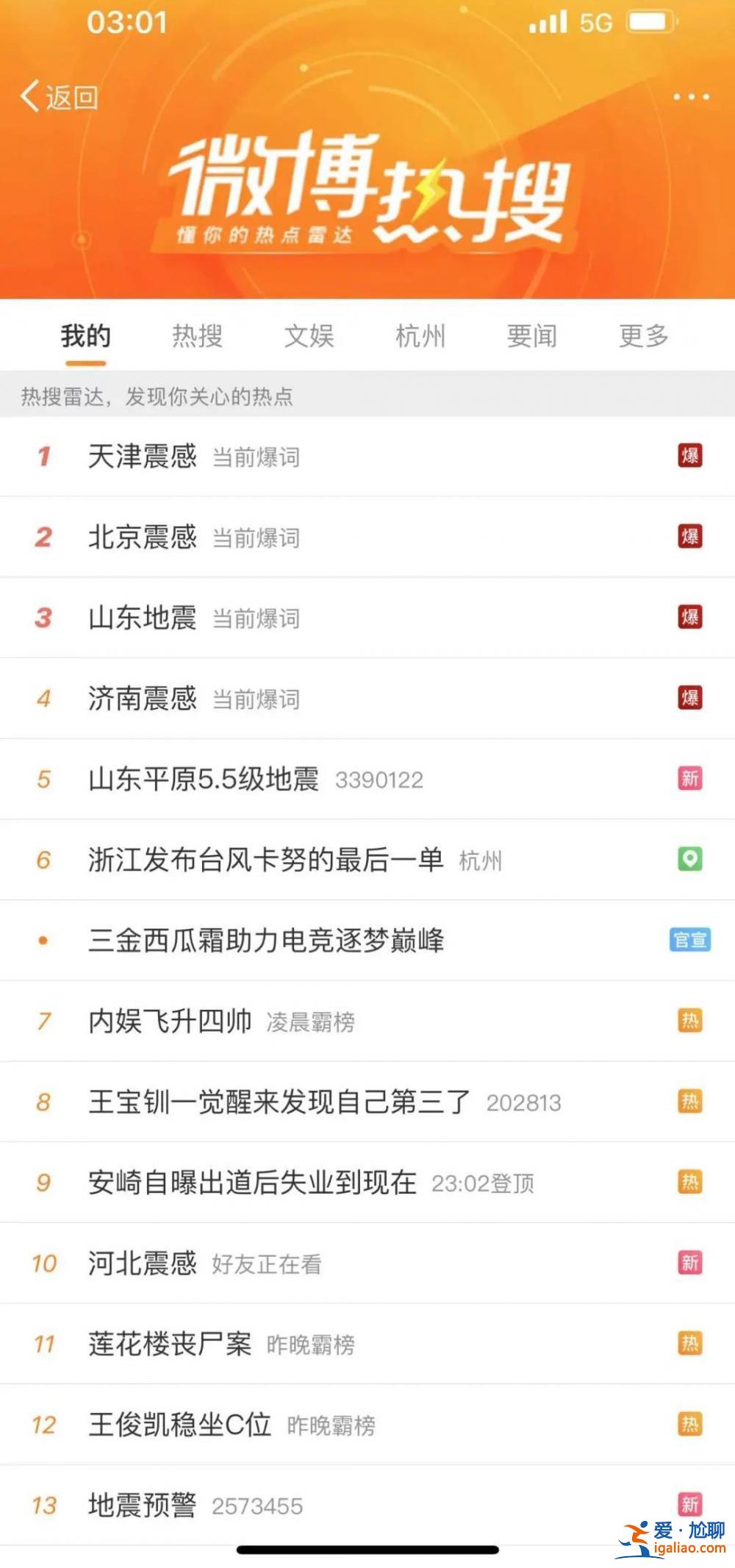The width and height of the screenshot is (735, 1568).
Task: Open the 济南震感 hot search
Action: pyautogui.click(x=143, y=699)
